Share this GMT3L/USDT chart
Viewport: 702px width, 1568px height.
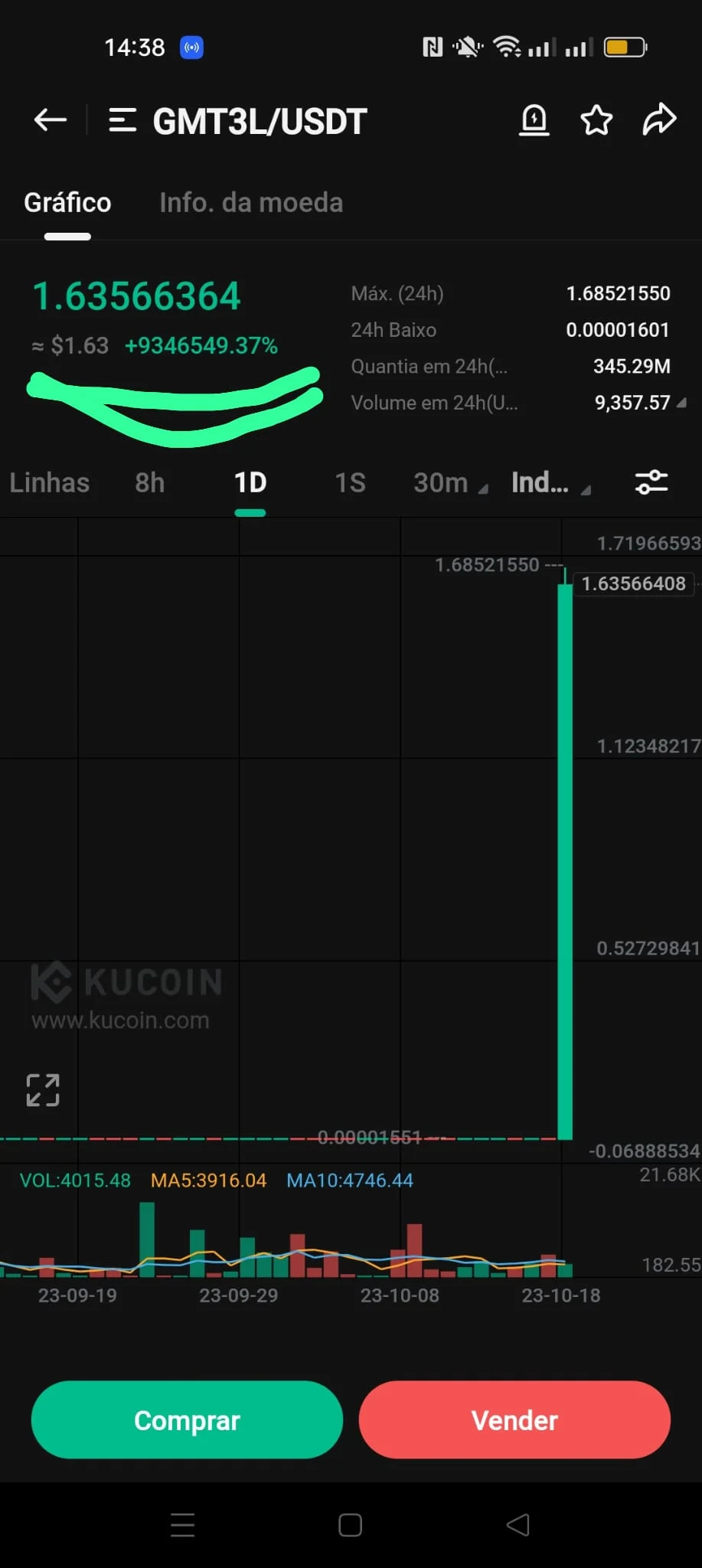[659, 119]
